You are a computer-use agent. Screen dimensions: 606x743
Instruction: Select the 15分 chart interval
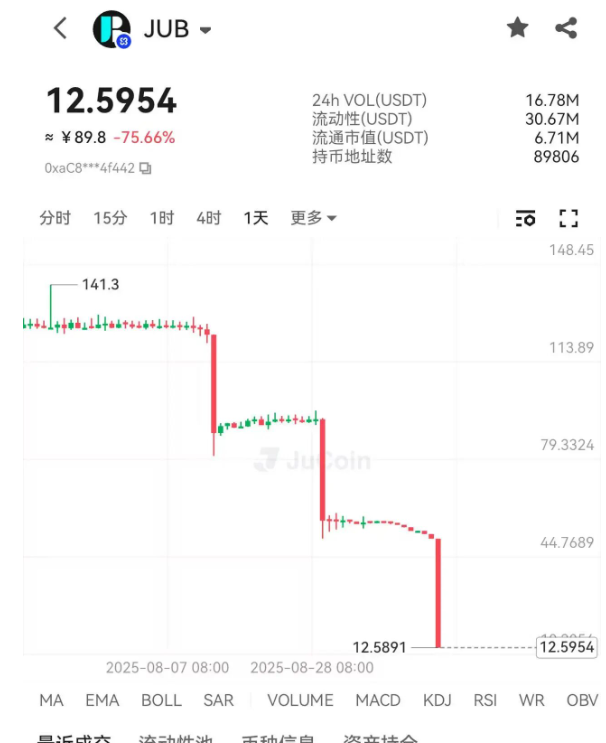point(110,218)
